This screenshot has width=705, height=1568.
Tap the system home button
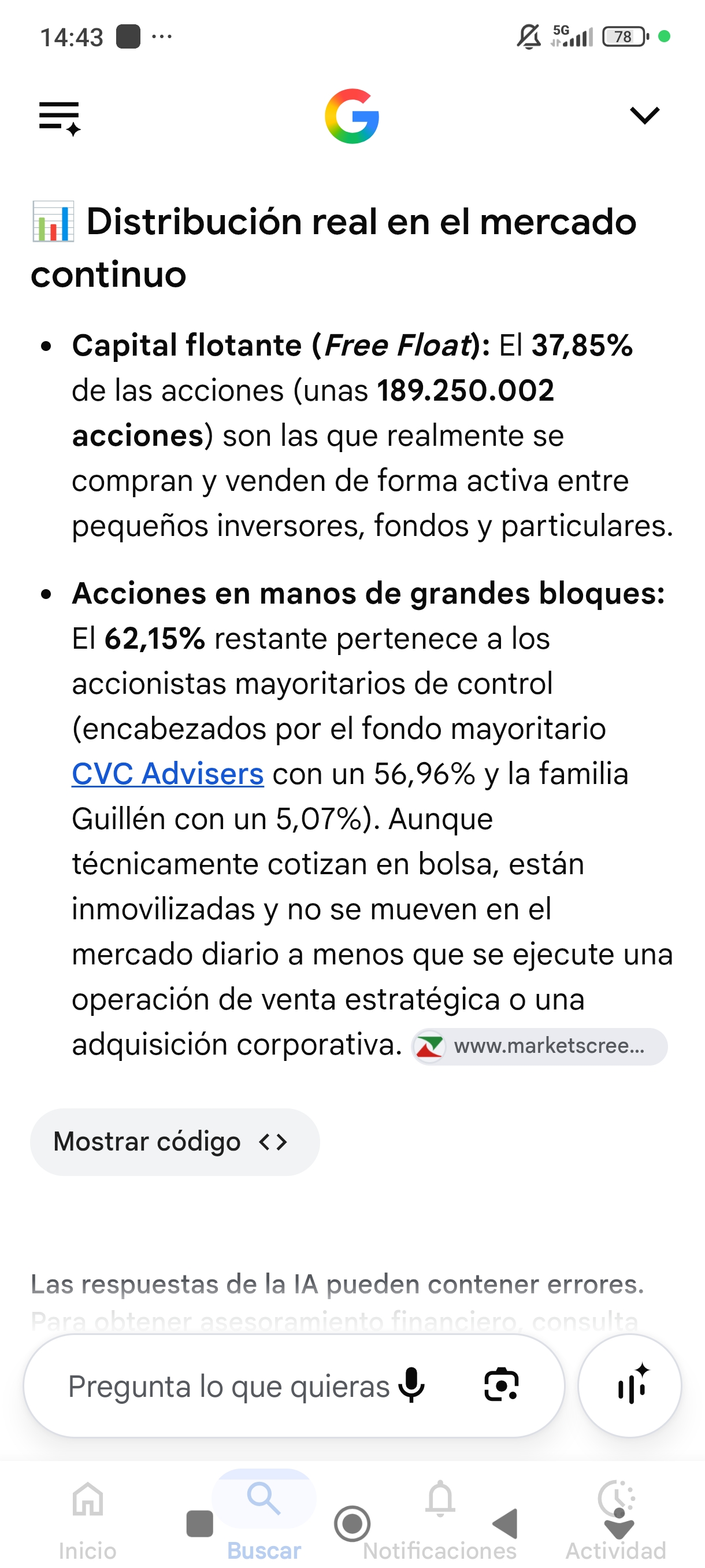point(352,1524)
